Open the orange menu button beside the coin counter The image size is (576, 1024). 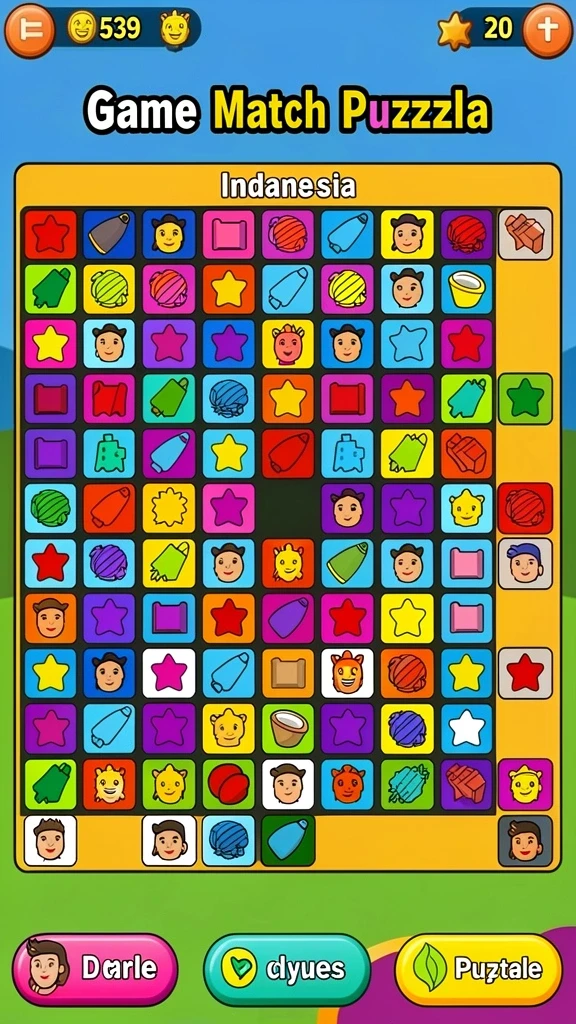[30, 30]
